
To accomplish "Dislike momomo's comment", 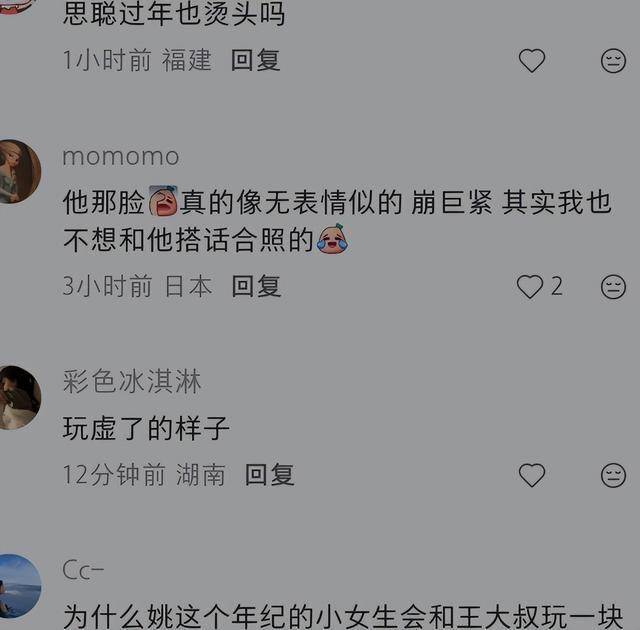I will point(613,287).
